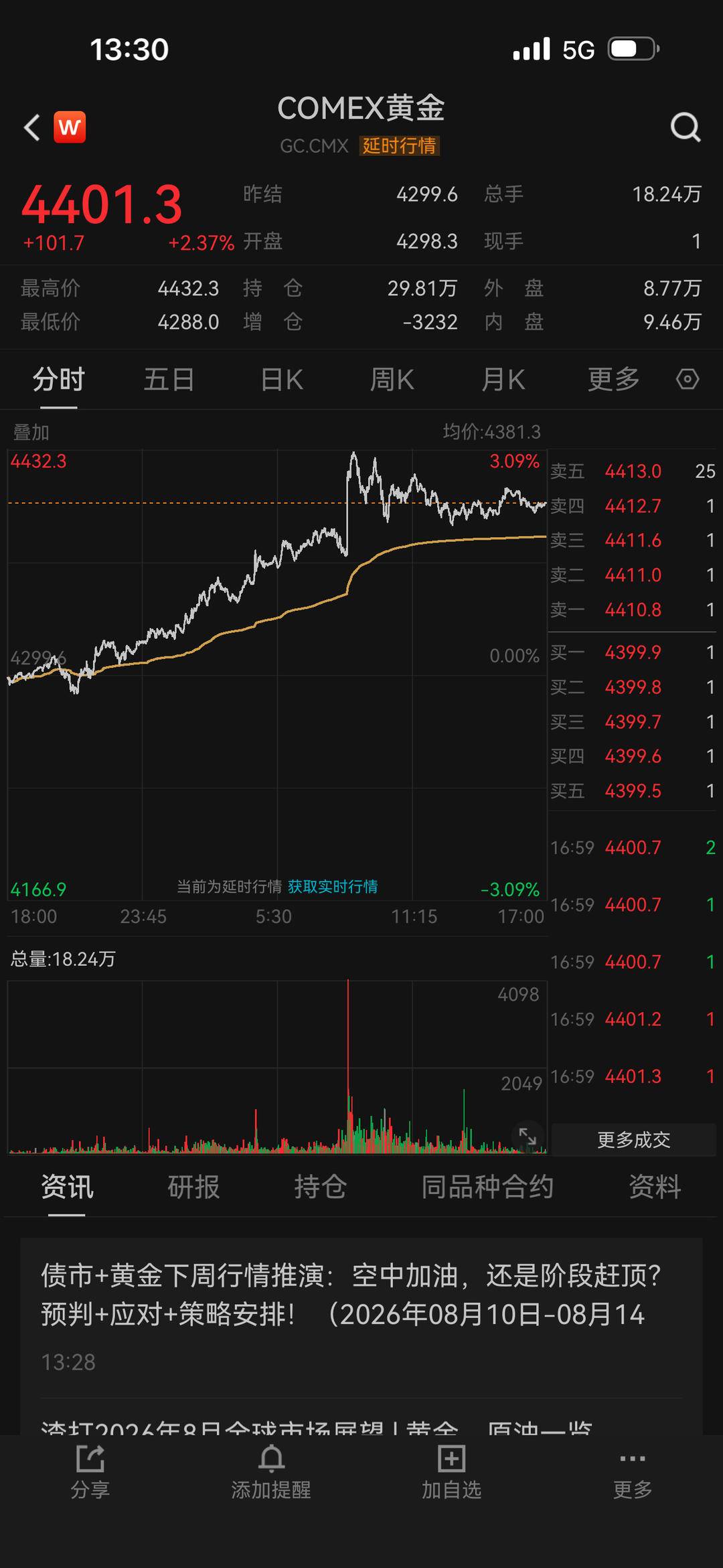Switch to the 五日 chart tab
The width and height of the screenshot is (723, 1568).
[169, 380]
